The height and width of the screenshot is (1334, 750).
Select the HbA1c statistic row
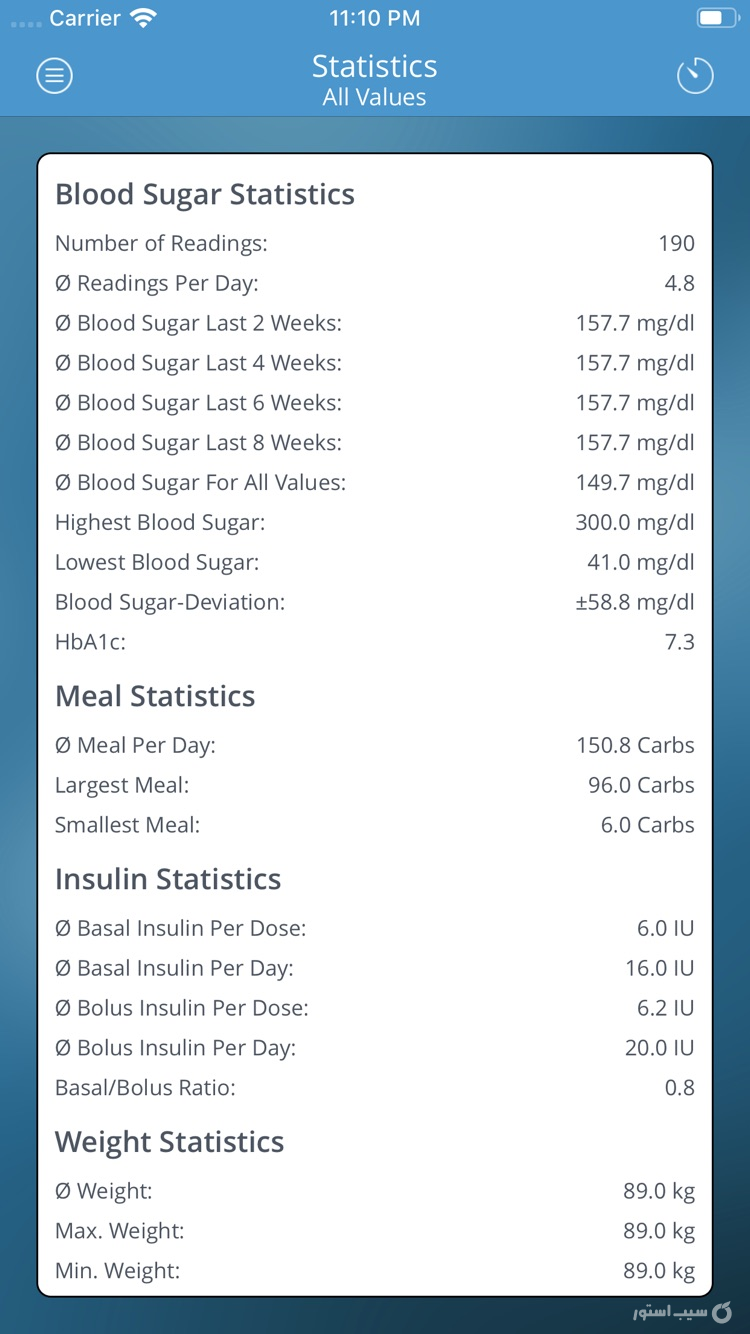click(375, 641)
